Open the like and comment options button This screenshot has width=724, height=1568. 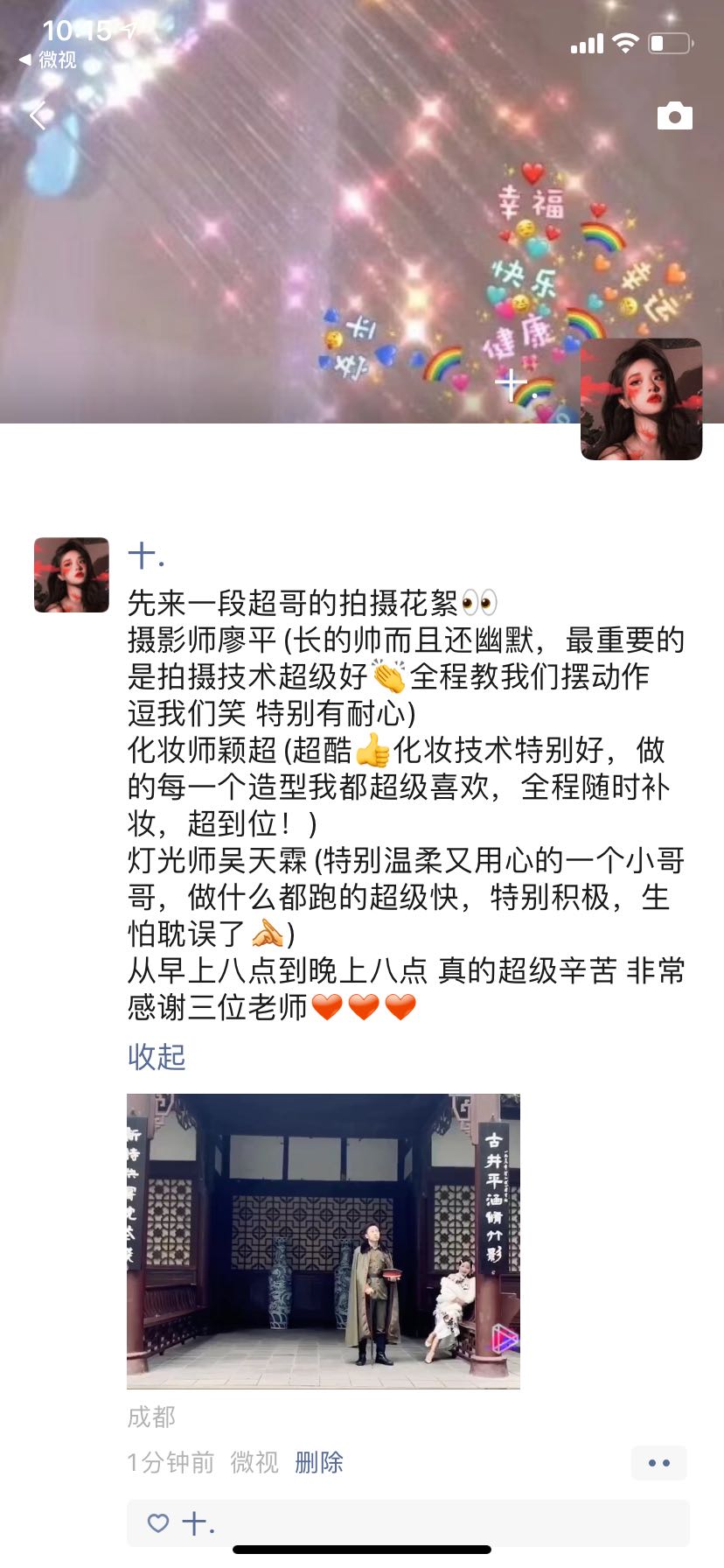click(659, 1463)
